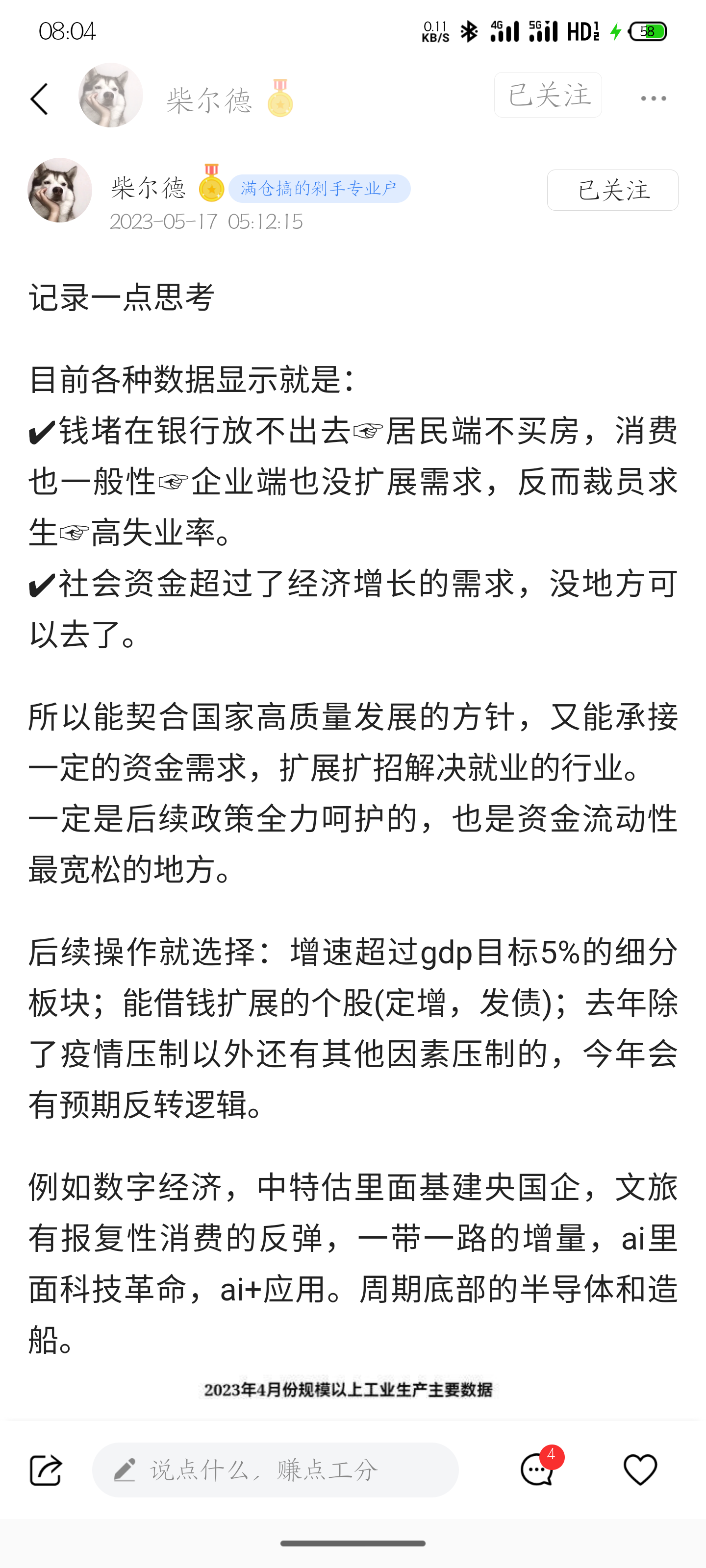
Task: Tap the faded 已关注 button in the header
Action: click(548, 95)
